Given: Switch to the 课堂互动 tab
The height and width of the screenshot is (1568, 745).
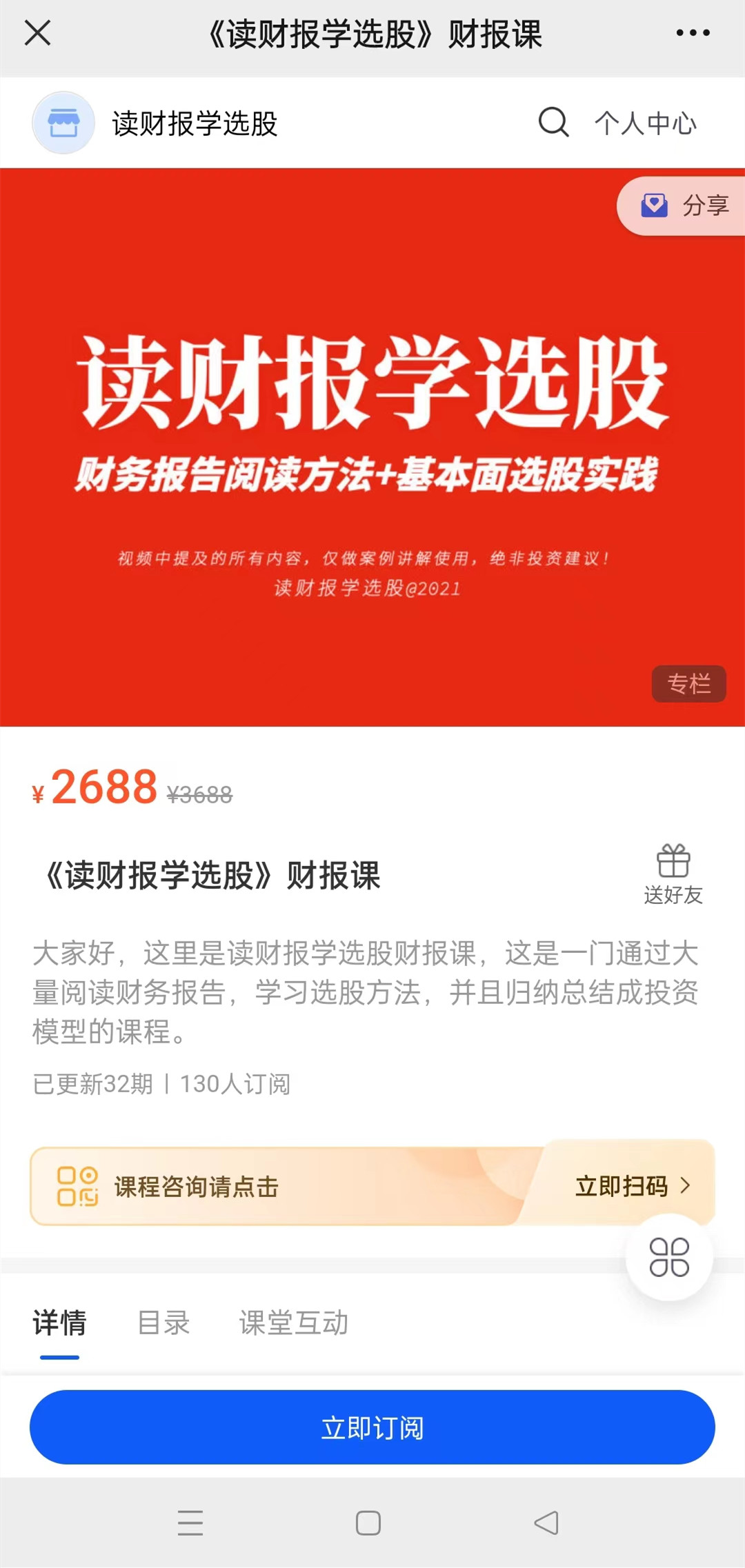Looking at the screenshot, I should tap(293, 1323).
